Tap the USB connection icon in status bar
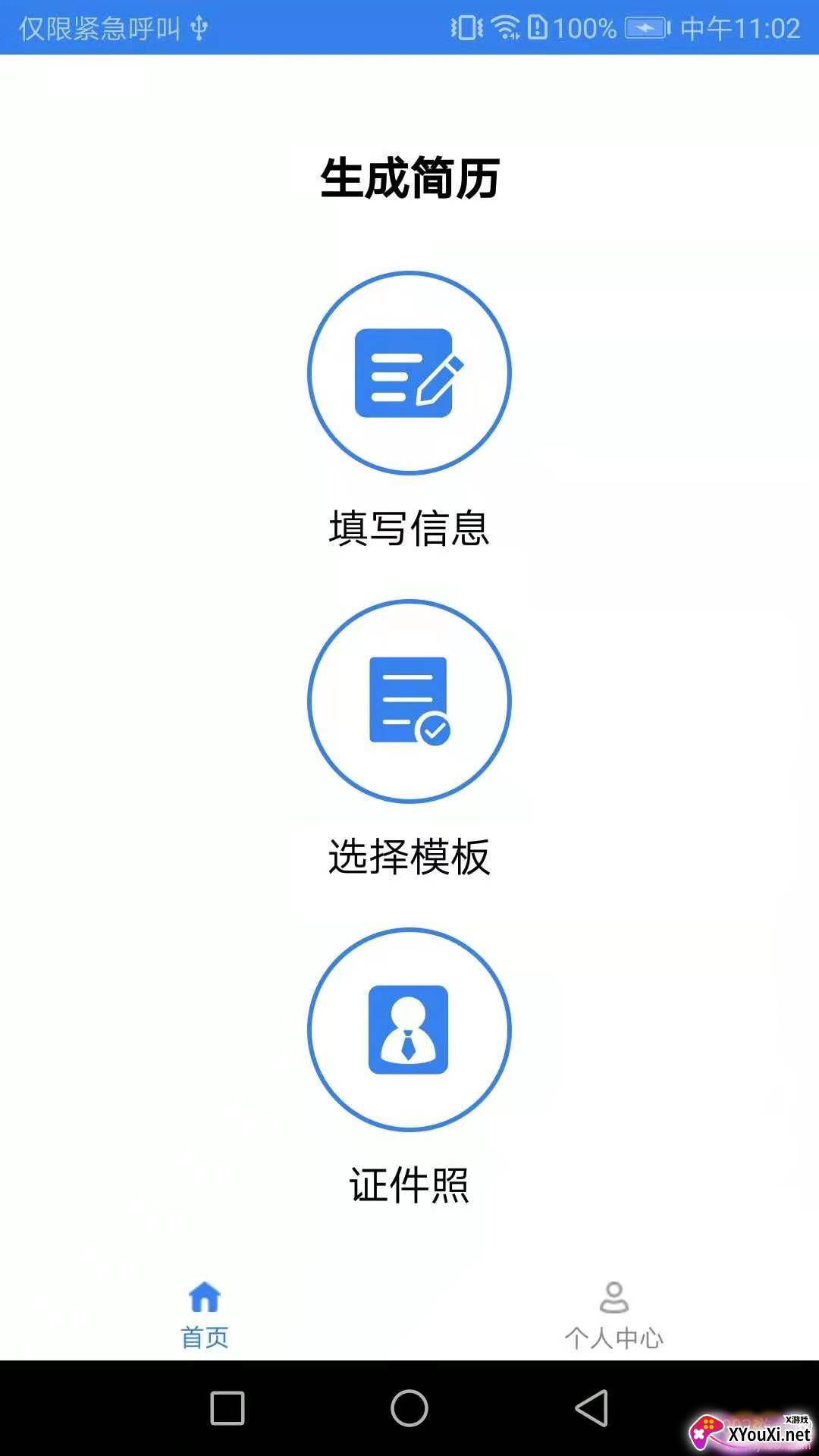This screenshot has width=819, height=1456. 199,28
